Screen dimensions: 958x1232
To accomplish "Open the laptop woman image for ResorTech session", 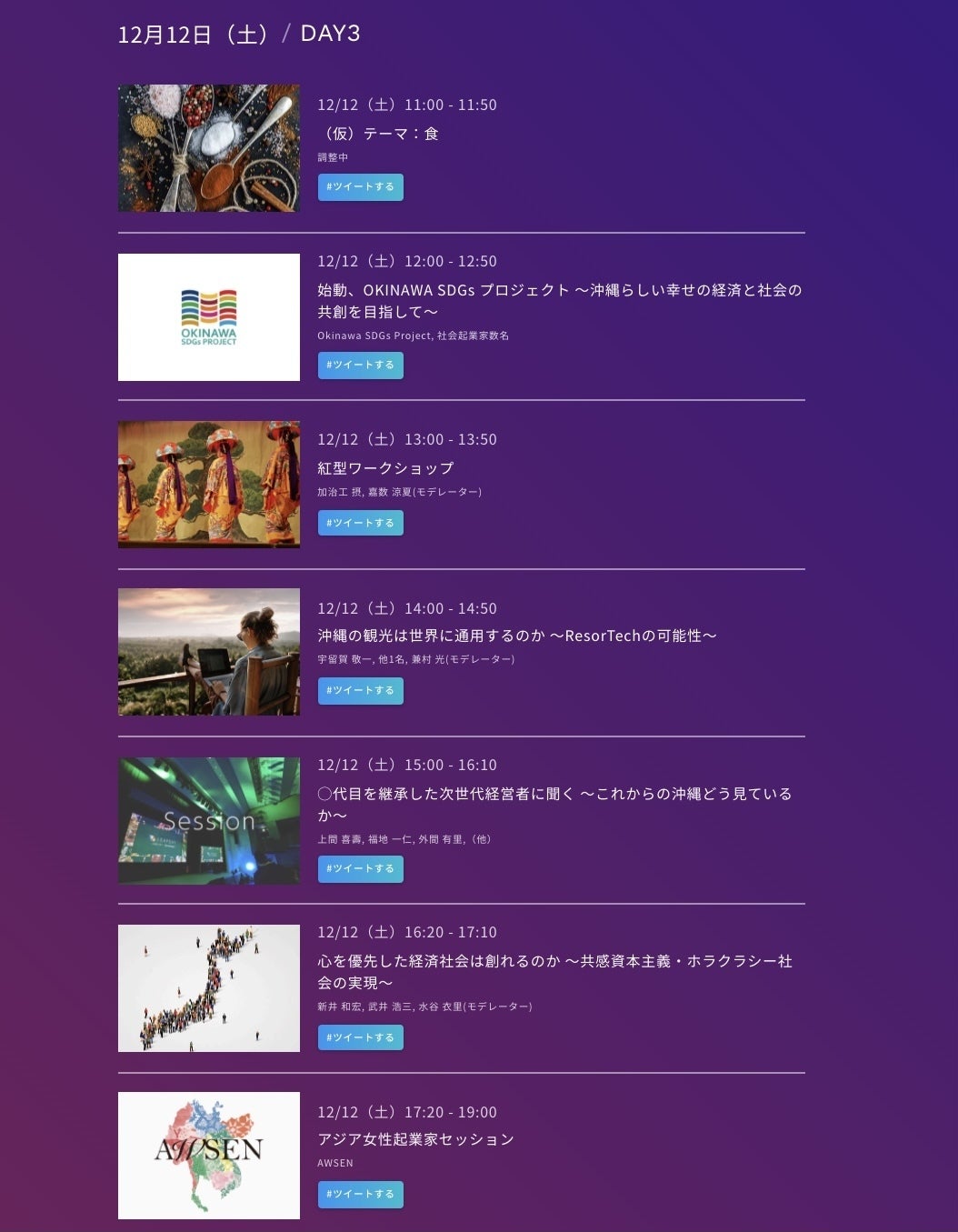I will tap(209, 652).
